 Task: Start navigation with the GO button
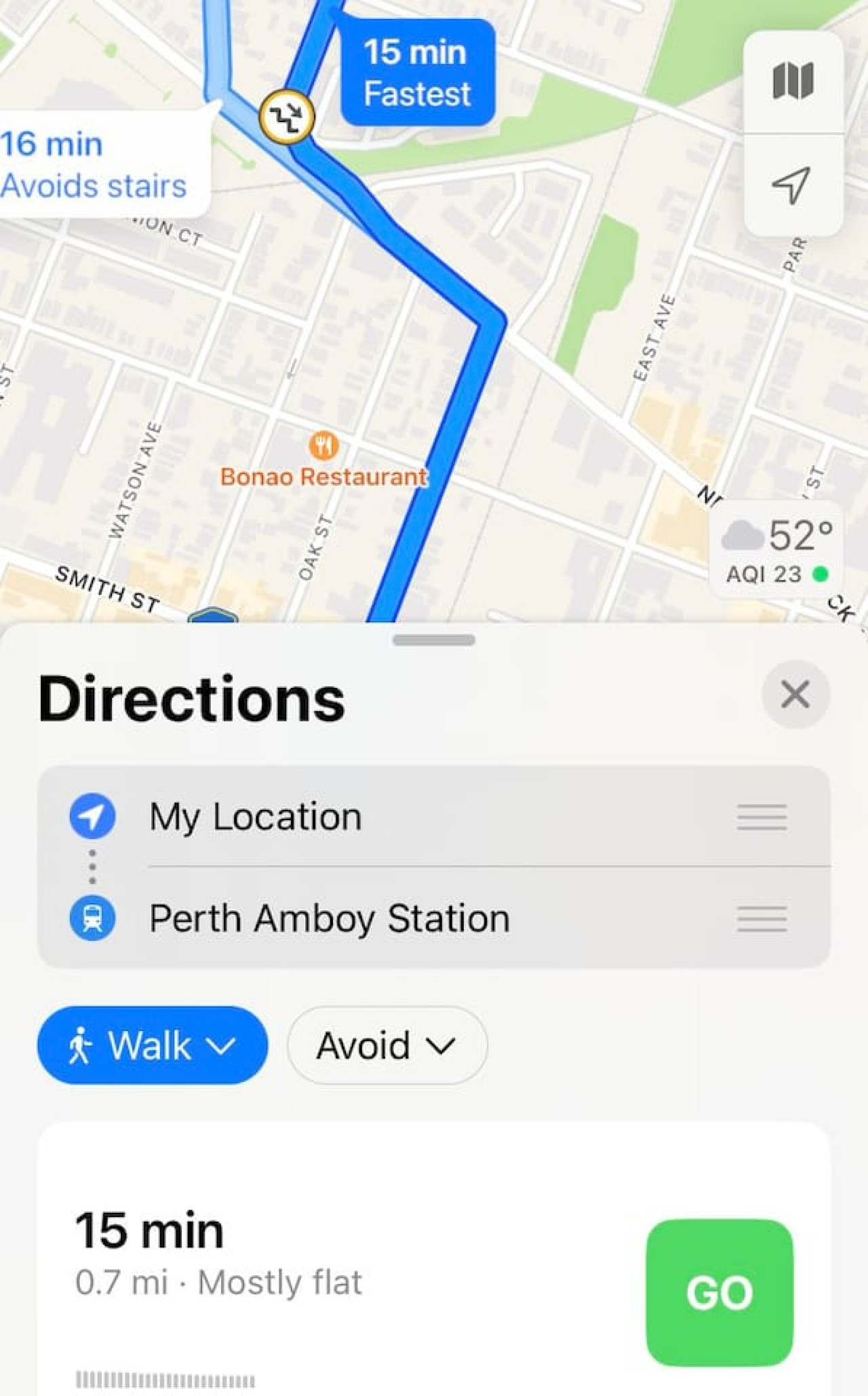coord(719,1292)
